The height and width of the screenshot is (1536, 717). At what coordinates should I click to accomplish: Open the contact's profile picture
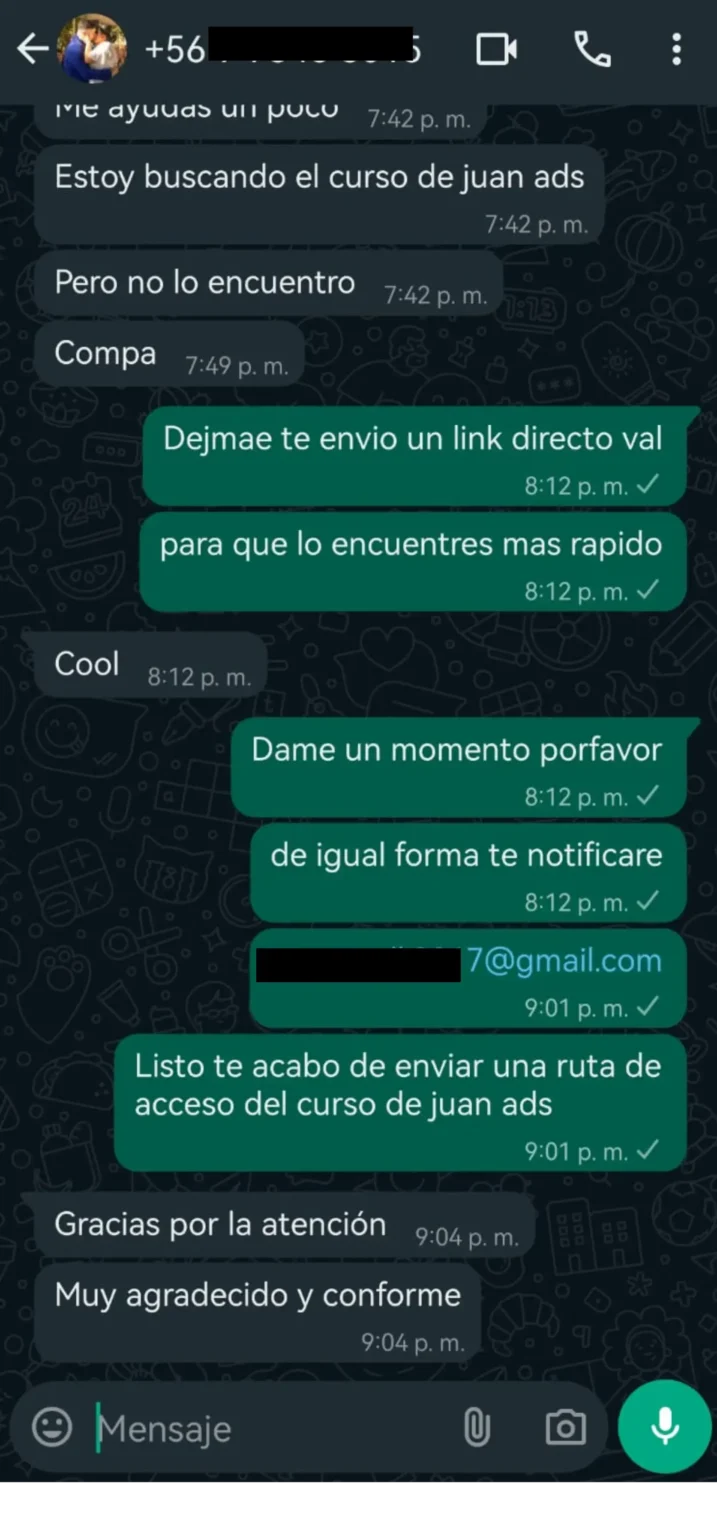point(93,49)
